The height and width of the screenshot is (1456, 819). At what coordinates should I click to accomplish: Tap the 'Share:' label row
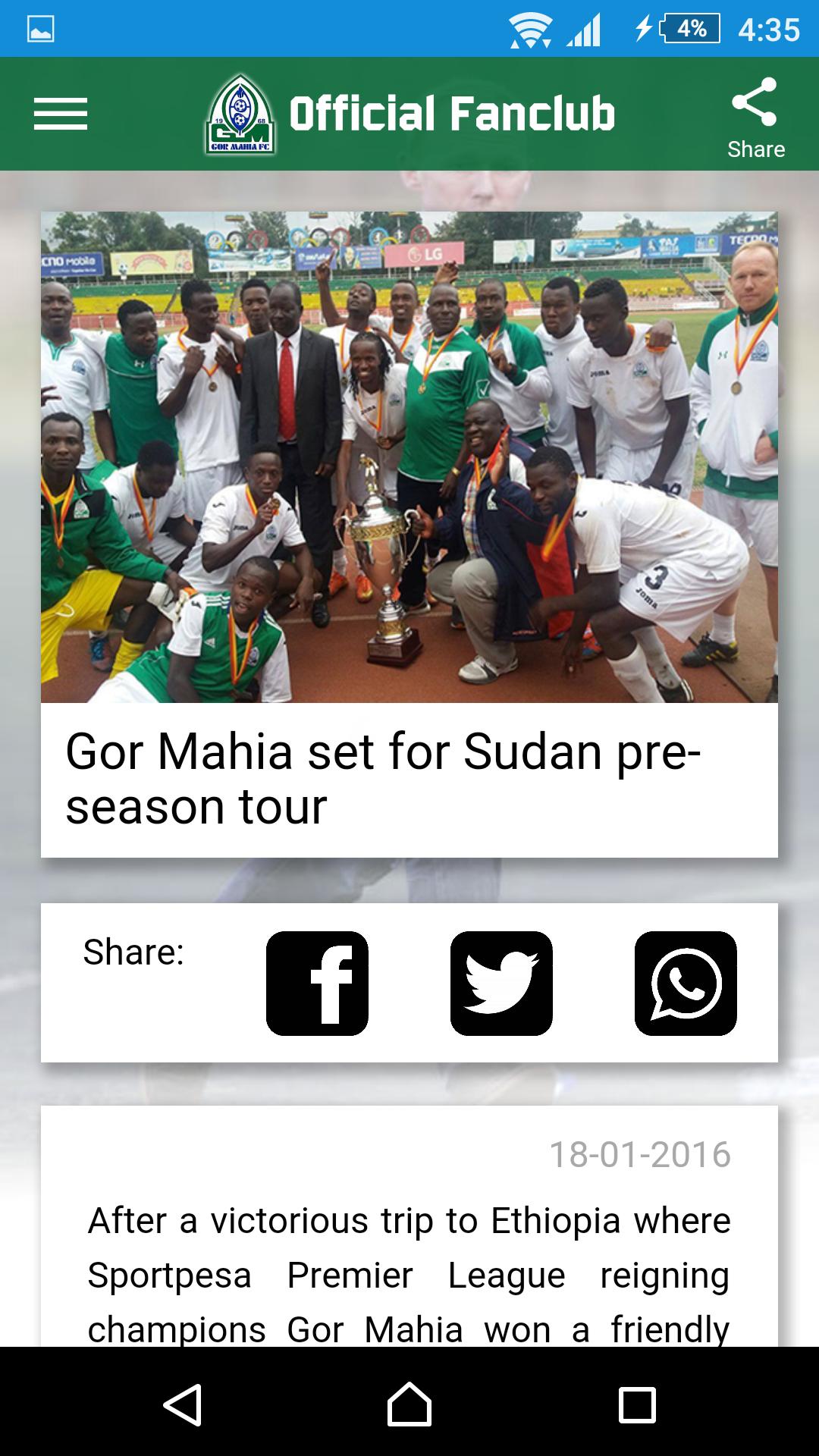coord(133,953)
